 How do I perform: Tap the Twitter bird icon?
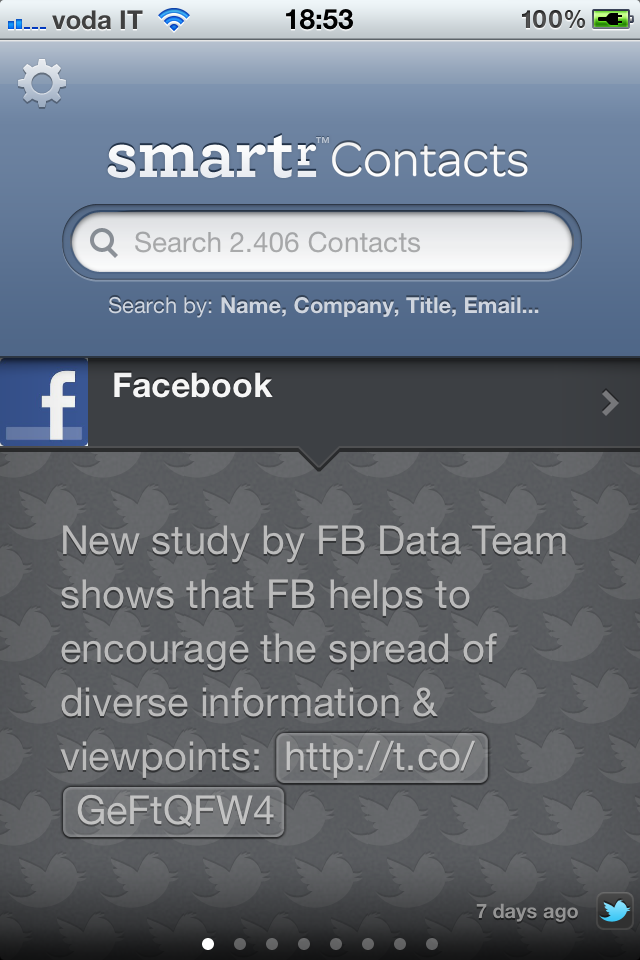click(614, 911)
